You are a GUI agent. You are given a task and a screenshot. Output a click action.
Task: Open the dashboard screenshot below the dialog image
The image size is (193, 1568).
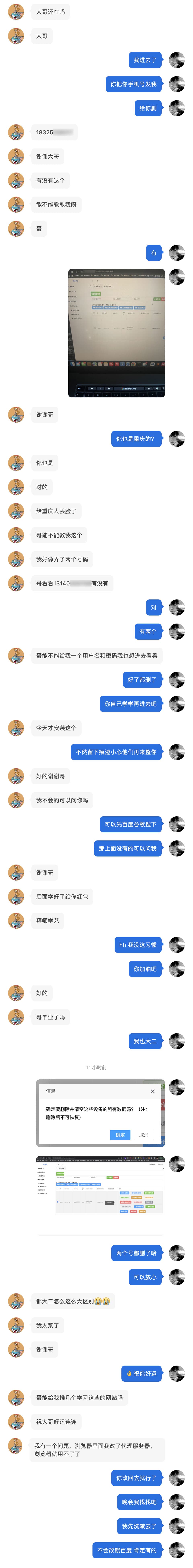click(x=101, y=1184)
